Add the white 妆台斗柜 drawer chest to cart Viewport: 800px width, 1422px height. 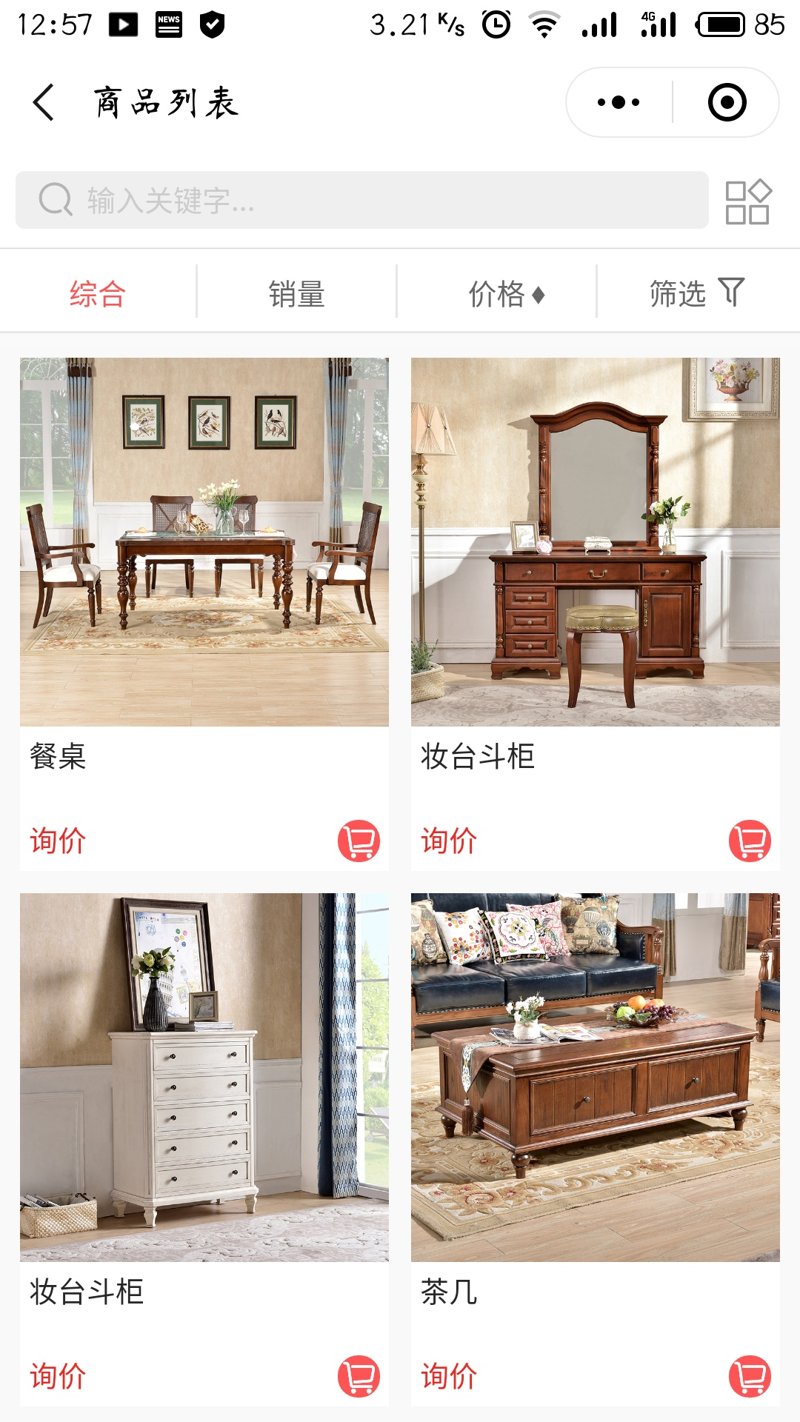pos(358,1376)
